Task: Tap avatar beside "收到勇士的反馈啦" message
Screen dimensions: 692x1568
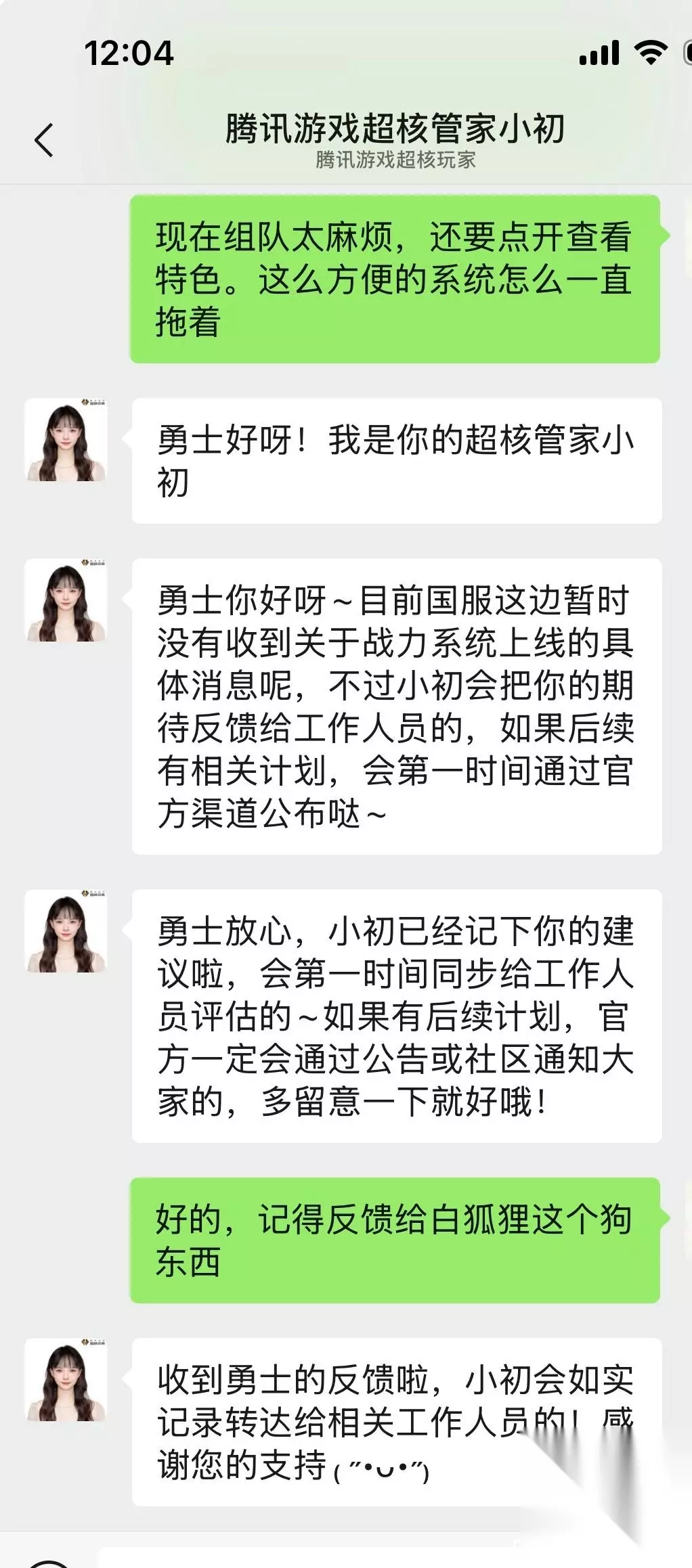Action: (66, 1379)
